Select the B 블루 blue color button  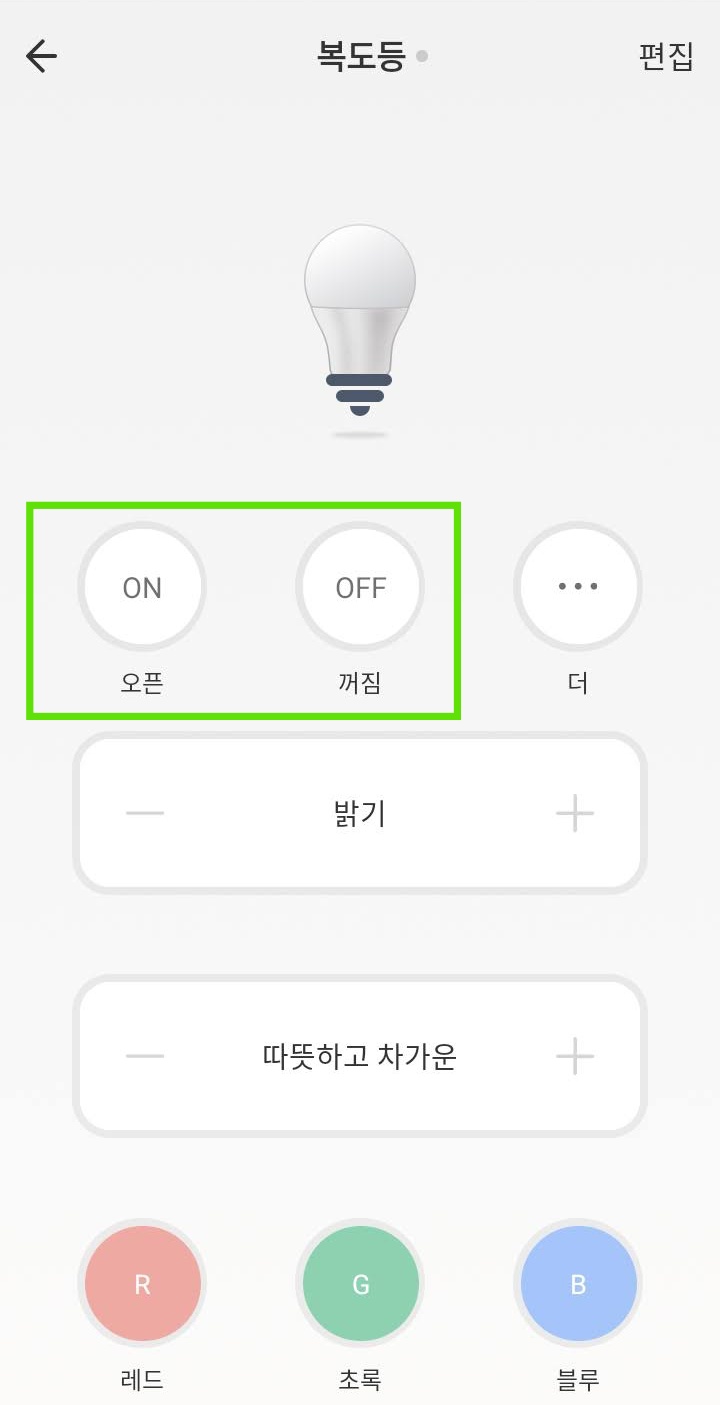pos(577,1283)
